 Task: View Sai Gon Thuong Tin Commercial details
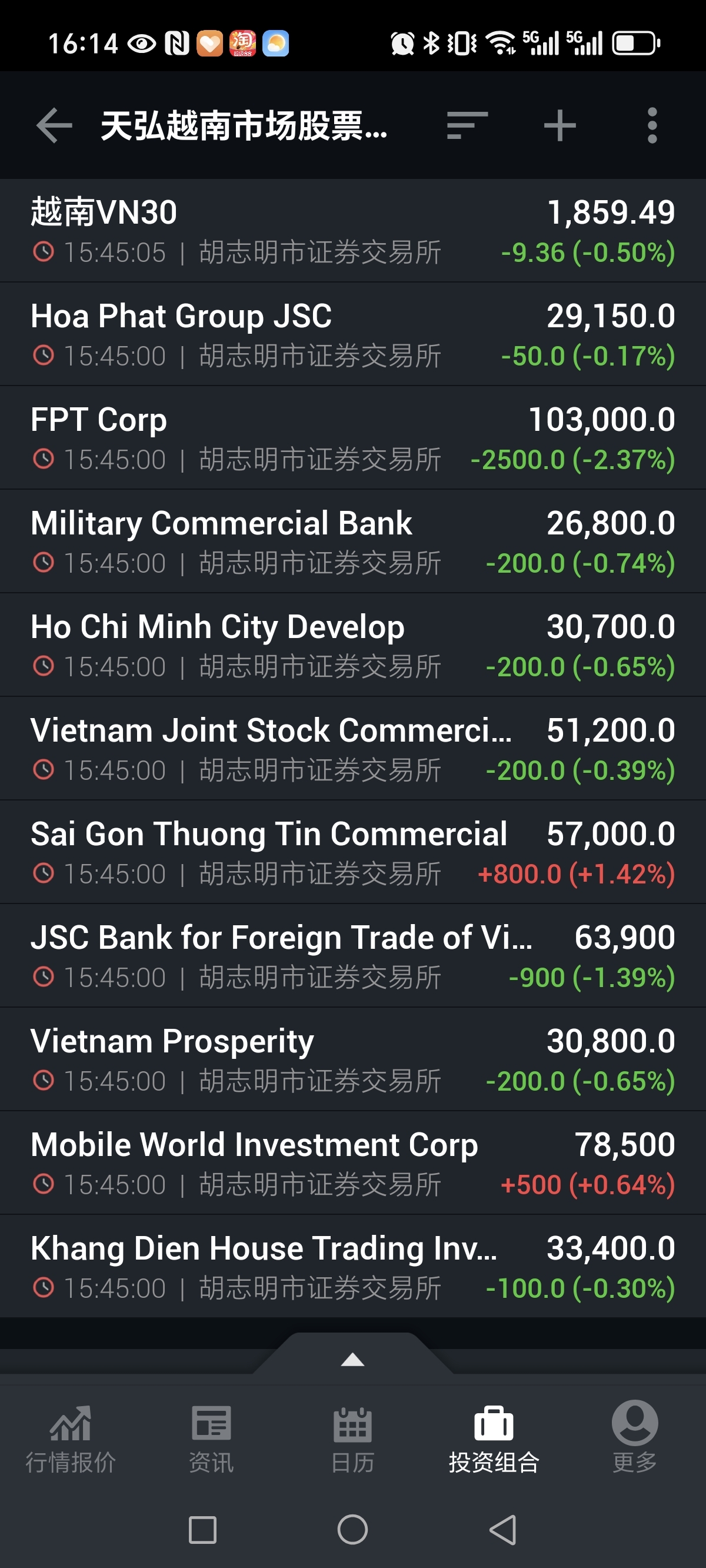coord(353,852)
